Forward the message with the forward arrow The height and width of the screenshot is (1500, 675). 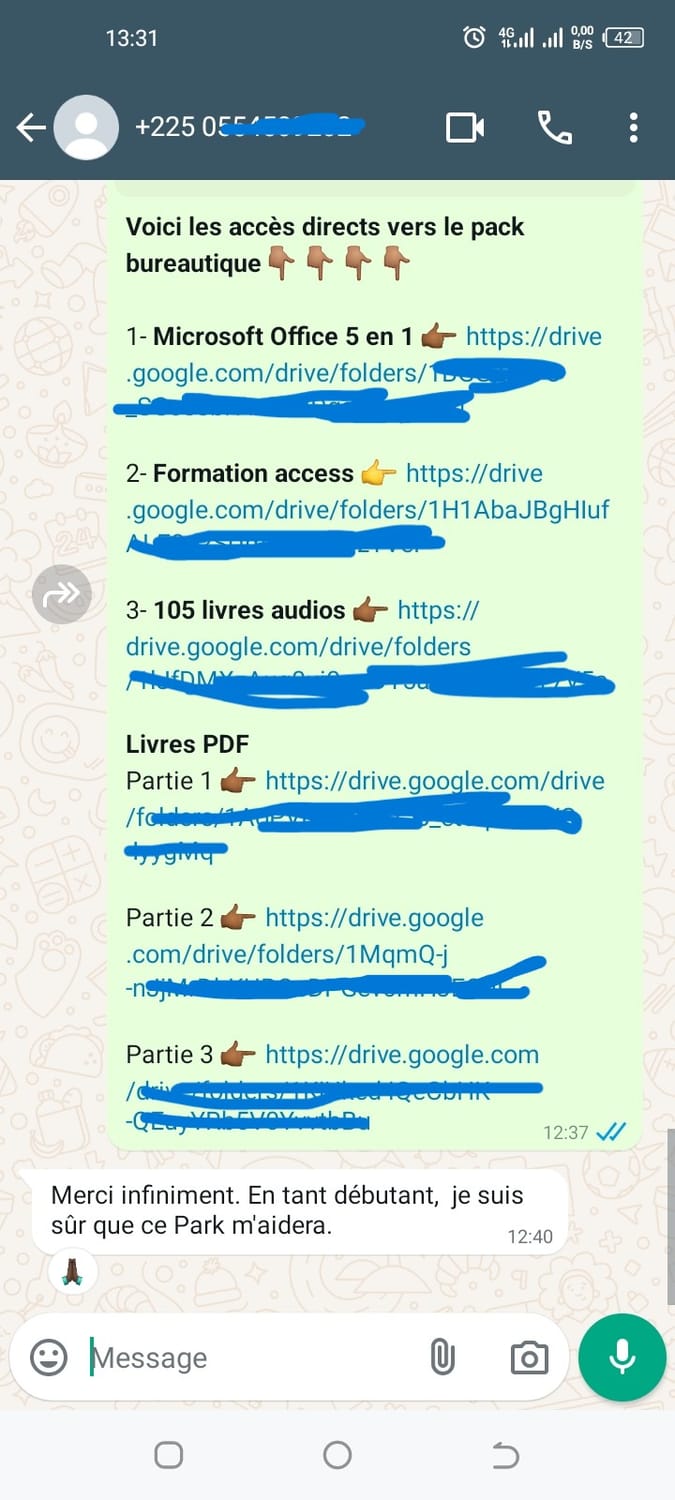[62, 596]
